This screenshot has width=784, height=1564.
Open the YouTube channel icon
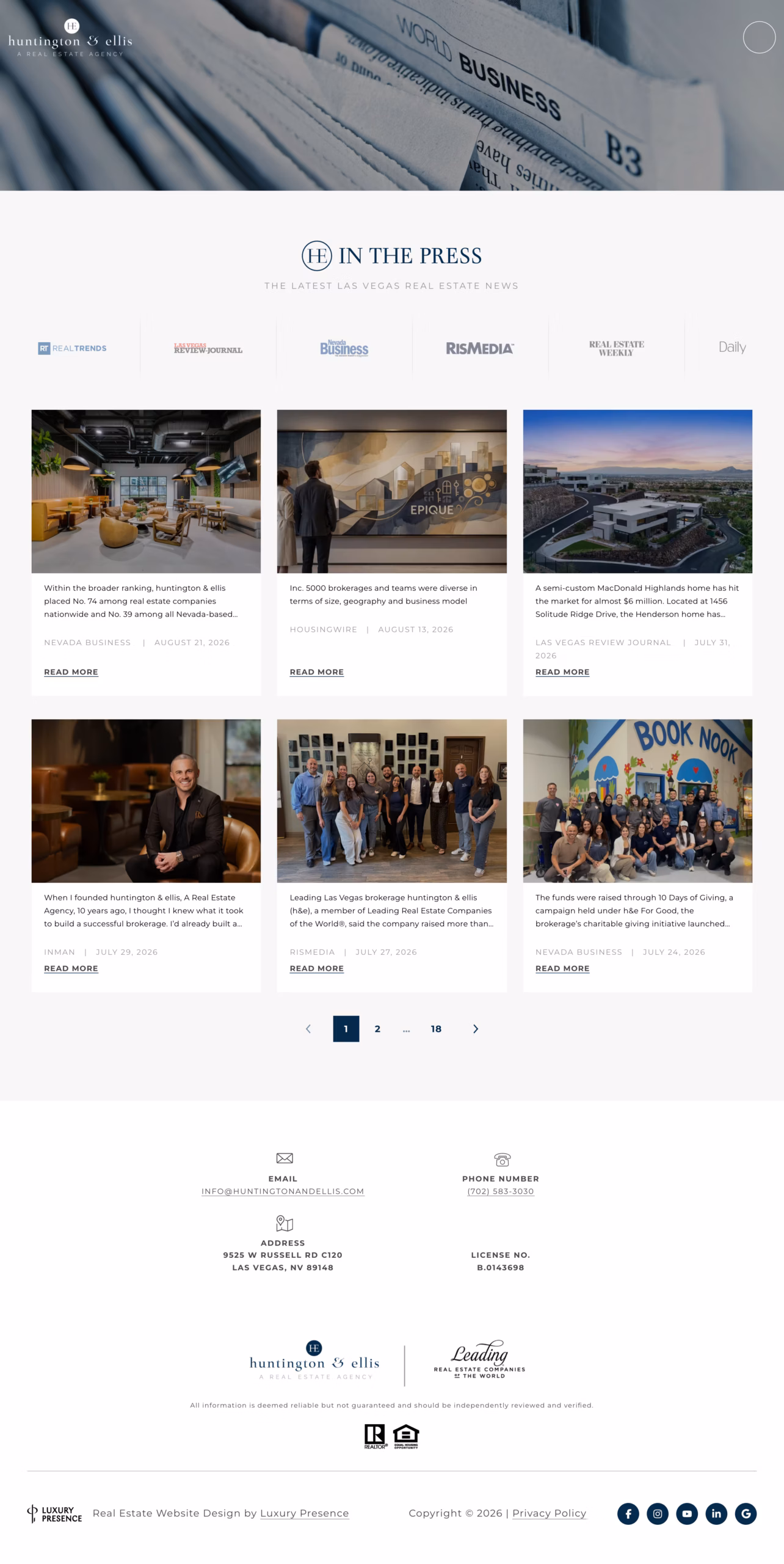(x=687, y=1514)
